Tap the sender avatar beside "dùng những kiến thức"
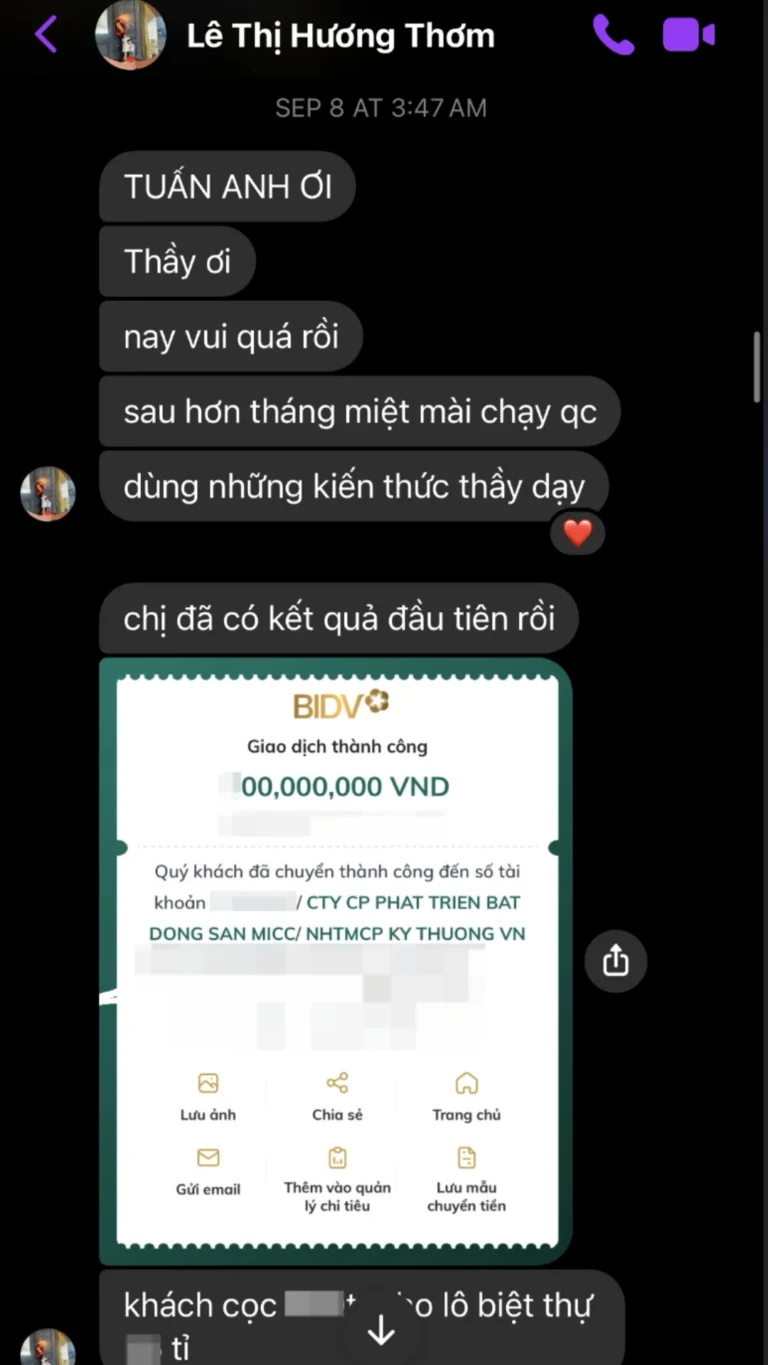The width and height of the screenshot is (768, 1365). tap(48, 493)
